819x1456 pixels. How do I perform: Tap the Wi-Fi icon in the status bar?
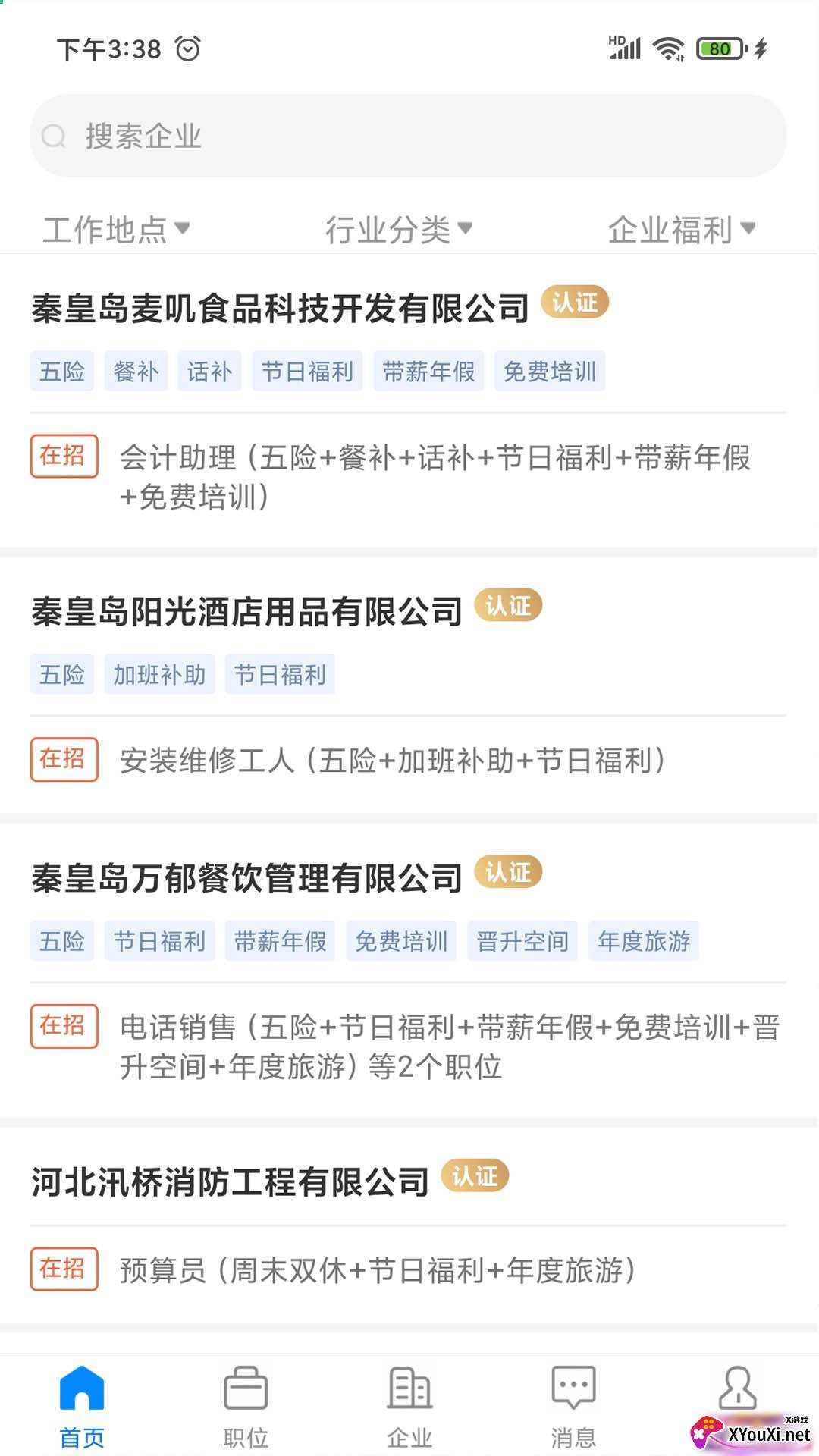[666, 48]
